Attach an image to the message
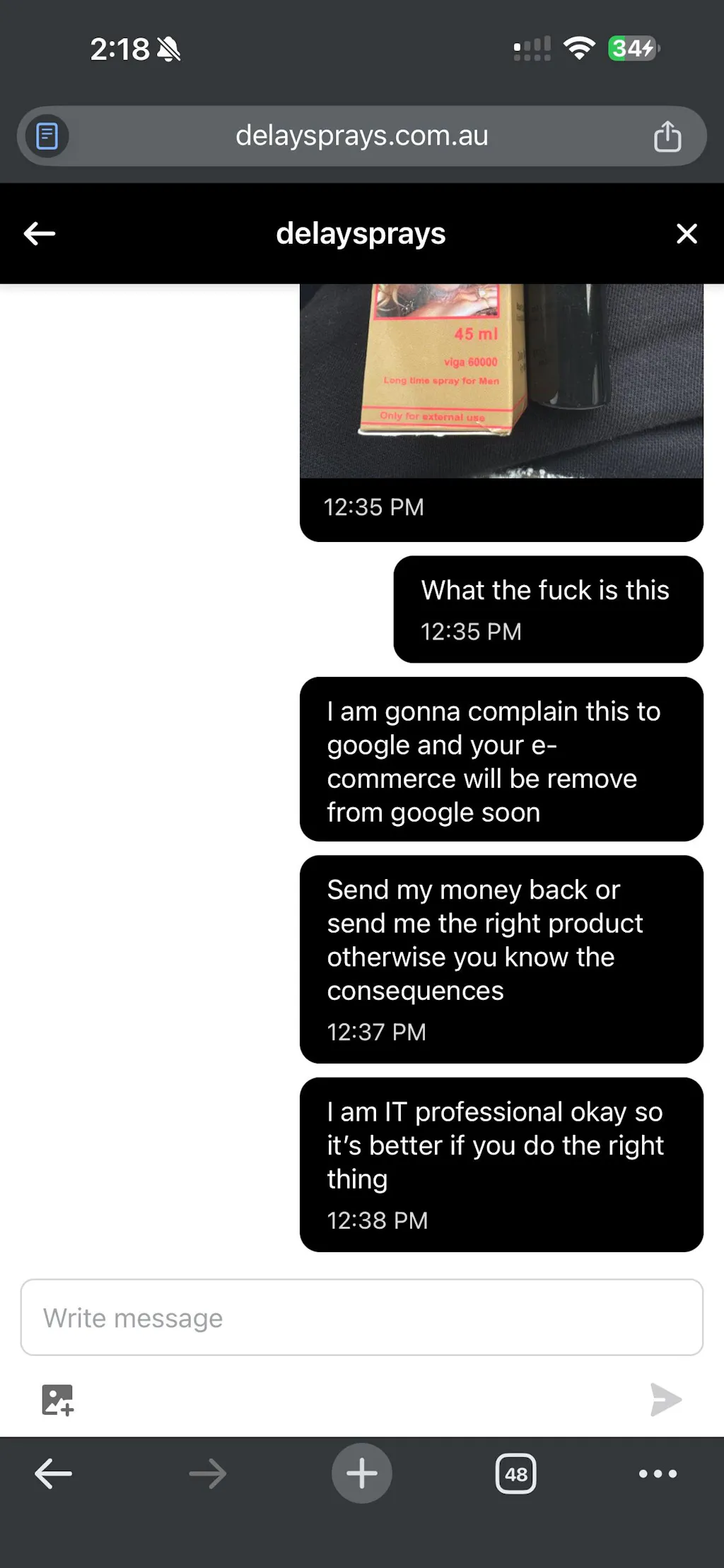Image resolution: width=724 pixels, height=1568 pixels. coord(57,1399)
